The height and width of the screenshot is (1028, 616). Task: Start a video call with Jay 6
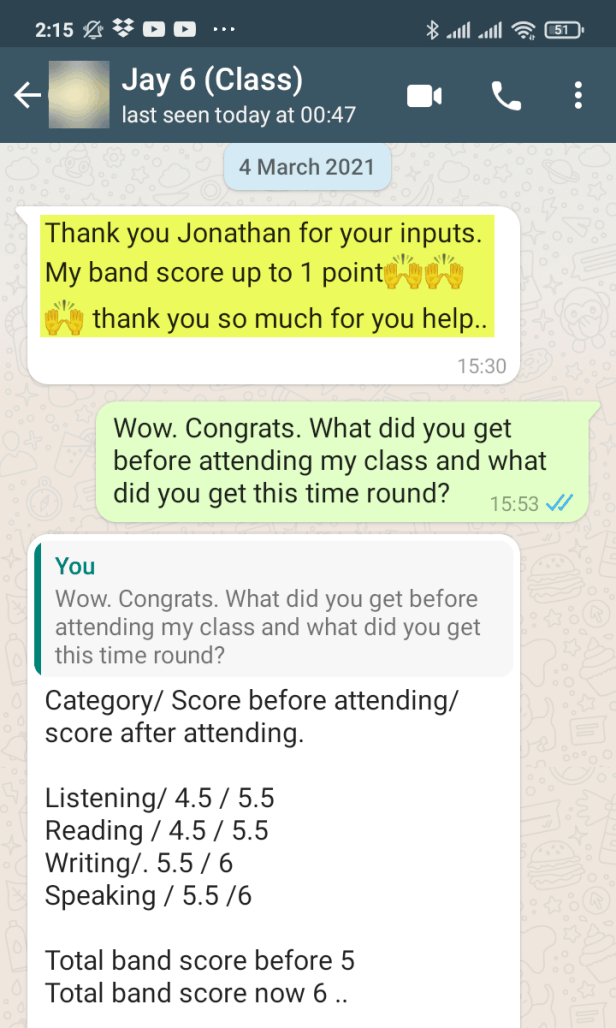pos(424,96)
